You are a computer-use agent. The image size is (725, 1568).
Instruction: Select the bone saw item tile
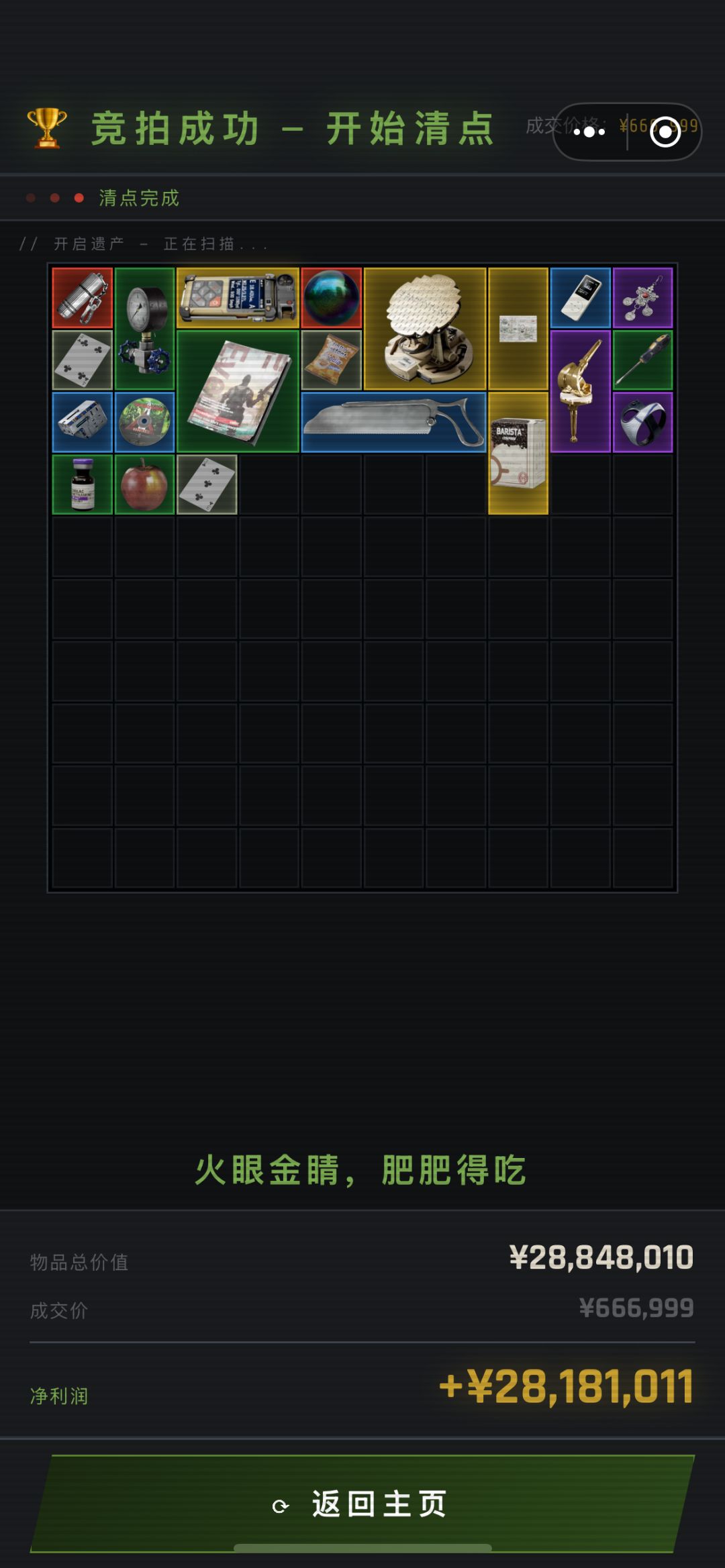[393, 422]
